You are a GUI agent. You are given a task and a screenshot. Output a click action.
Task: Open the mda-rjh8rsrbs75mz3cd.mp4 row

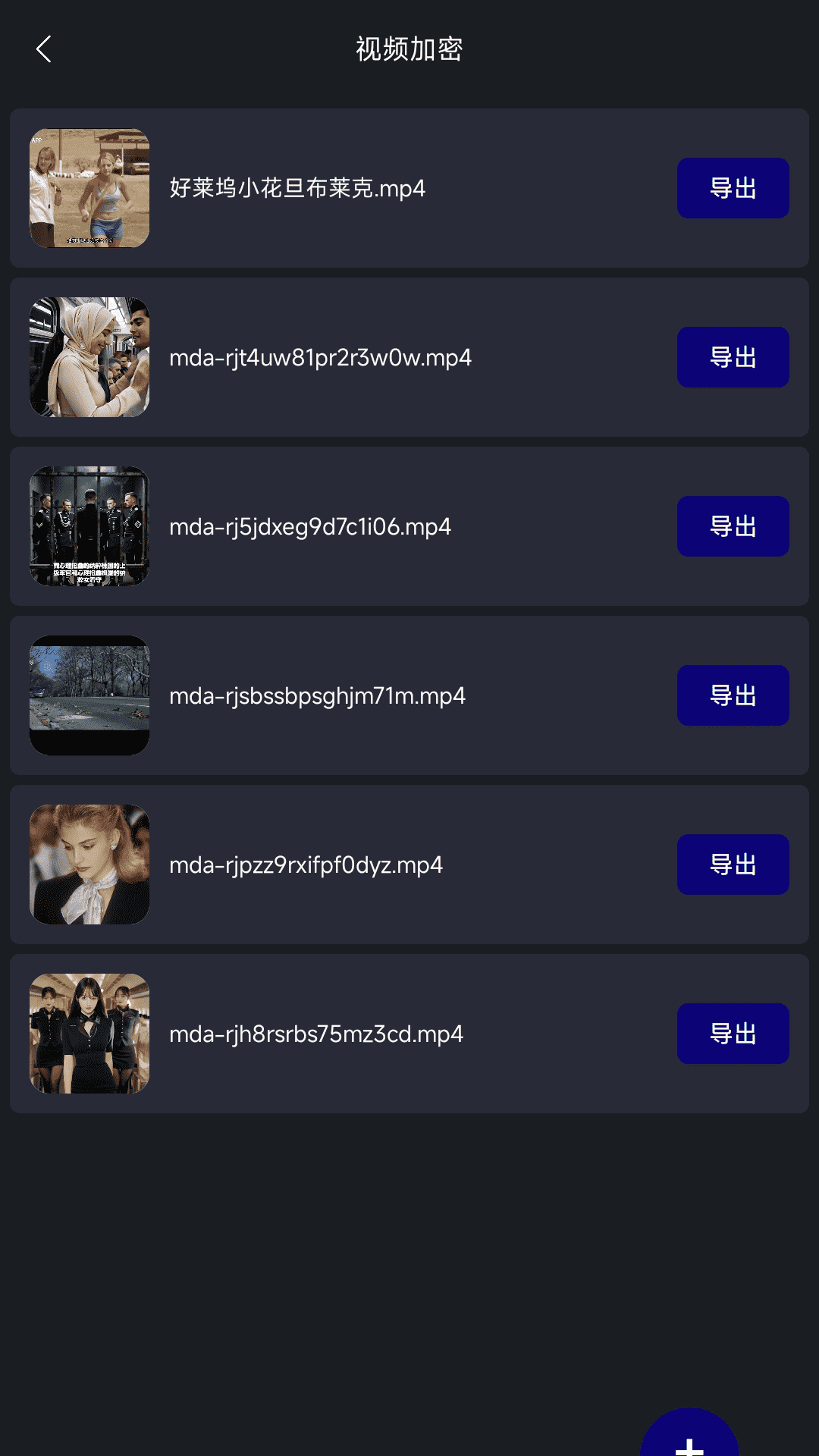pyautogui.click(x=315, y=1034)
